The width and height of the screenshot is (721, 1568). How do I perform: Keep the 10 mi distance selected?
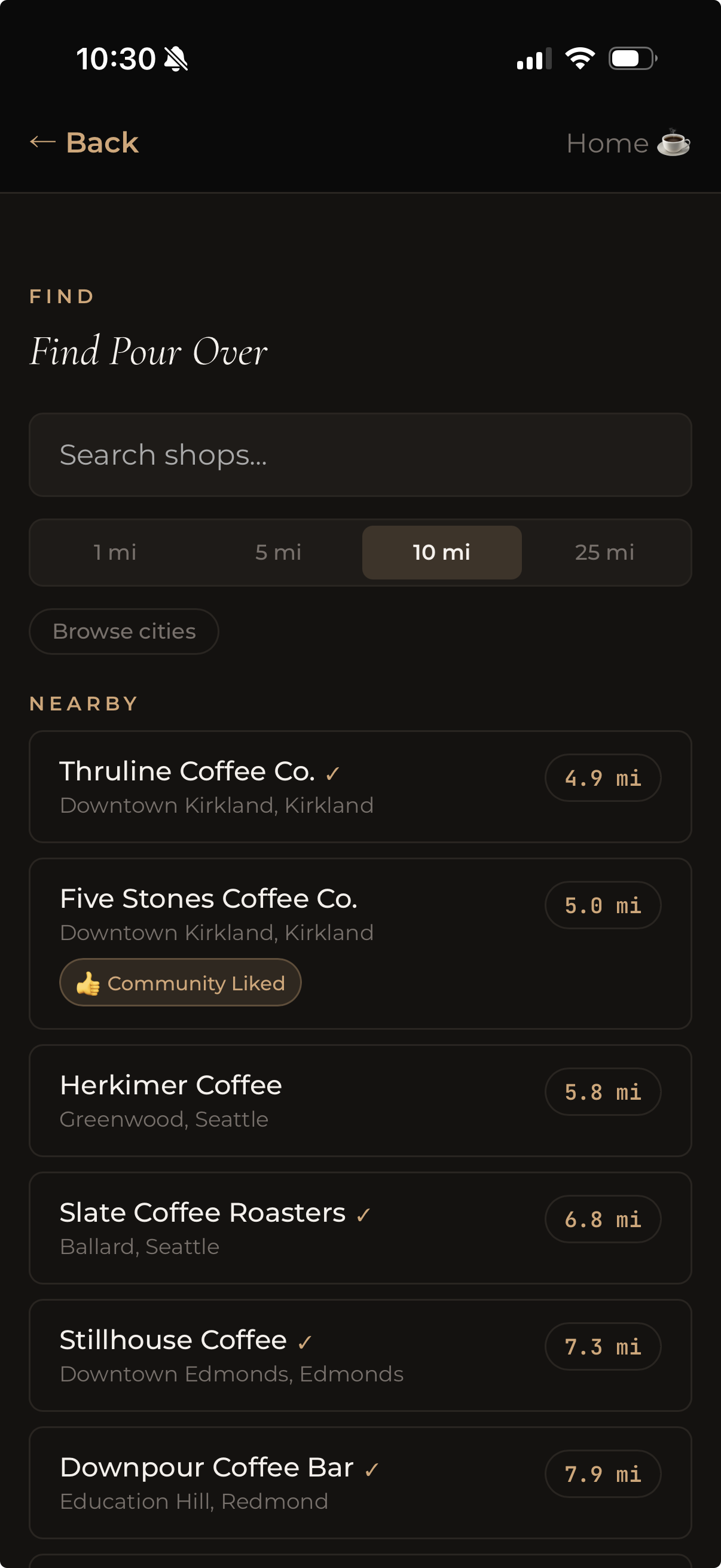442,552
